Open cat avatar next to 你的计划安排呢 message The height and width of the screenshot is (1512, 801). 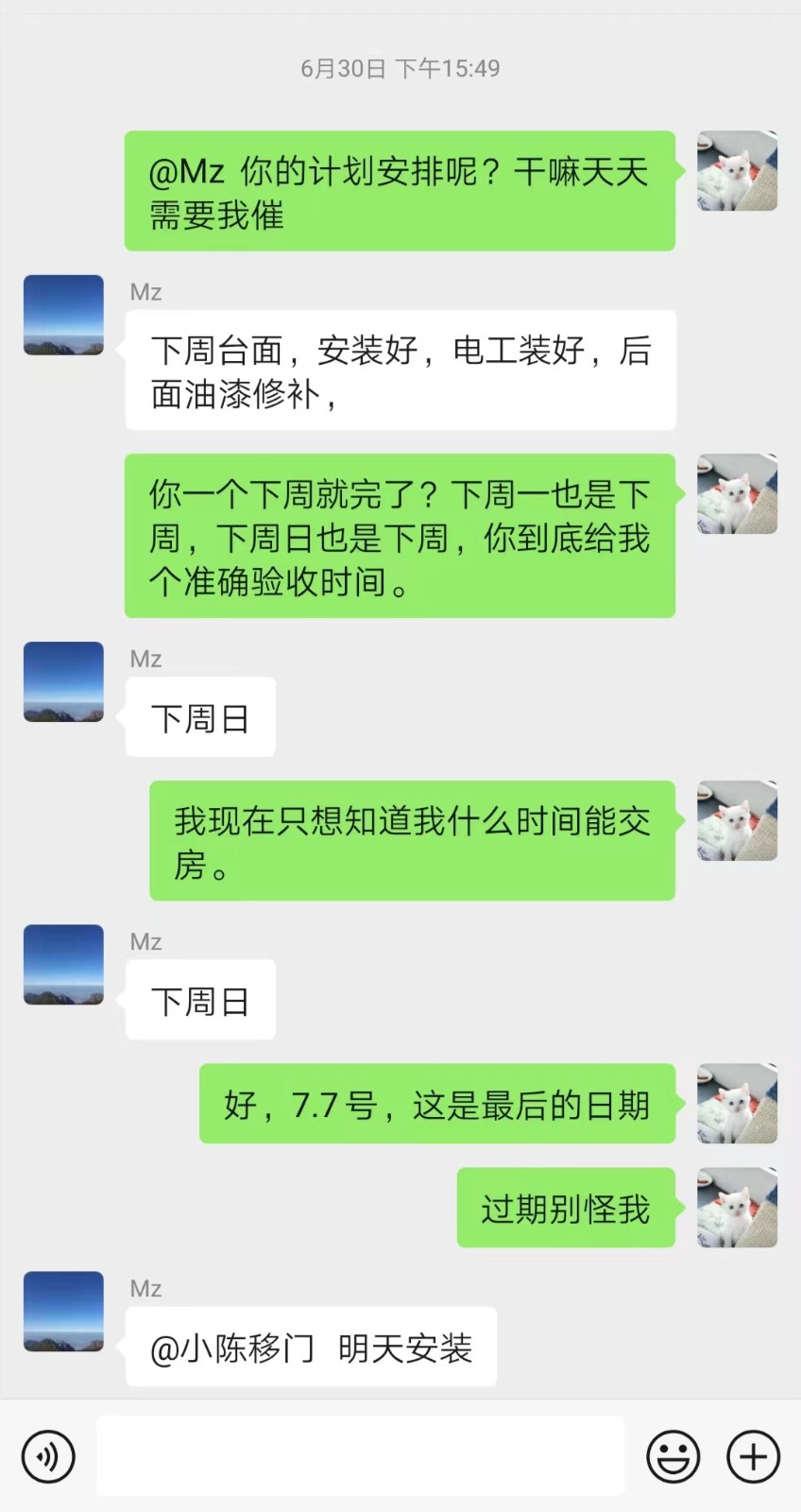point(737,171)
